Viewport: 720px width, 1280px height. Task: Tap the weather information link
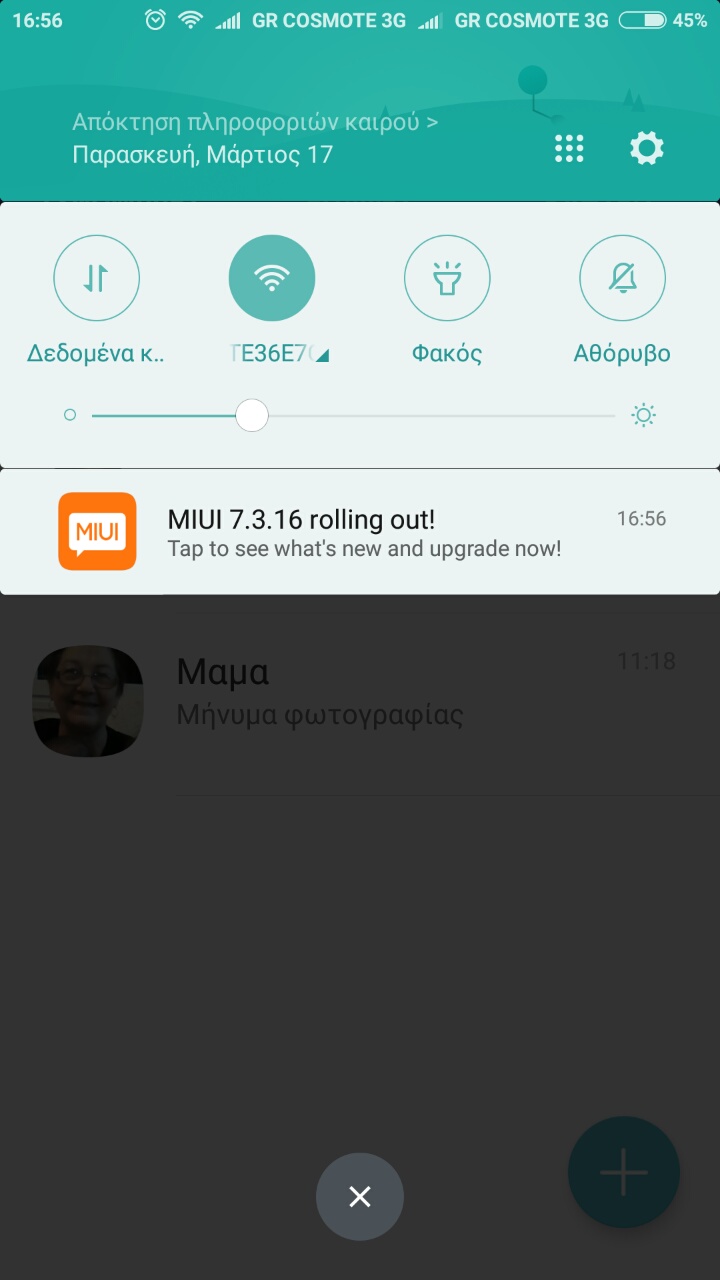click(255, 123)
